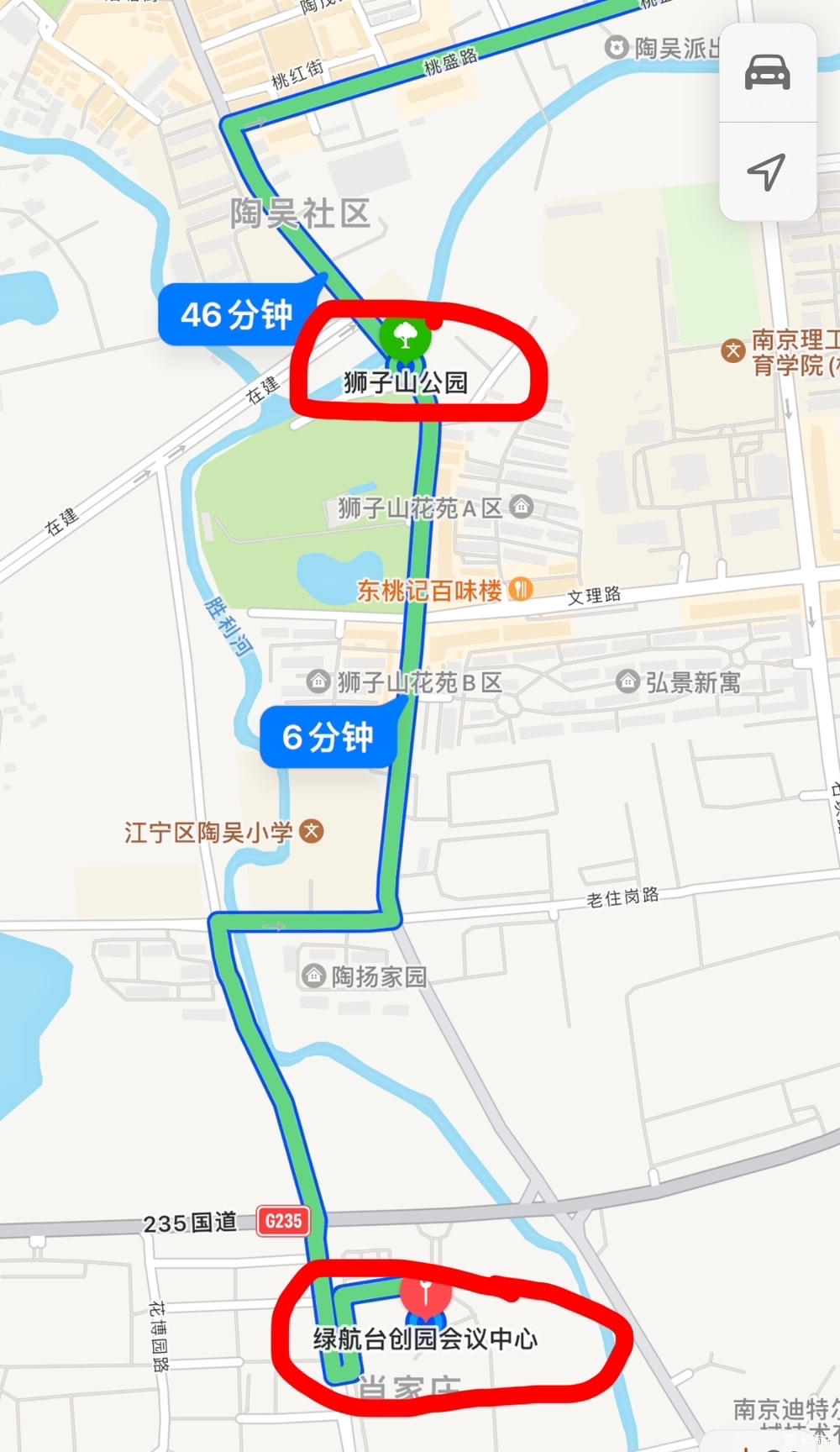Open the 东桃记百味楼 restaurant marker

521,589
